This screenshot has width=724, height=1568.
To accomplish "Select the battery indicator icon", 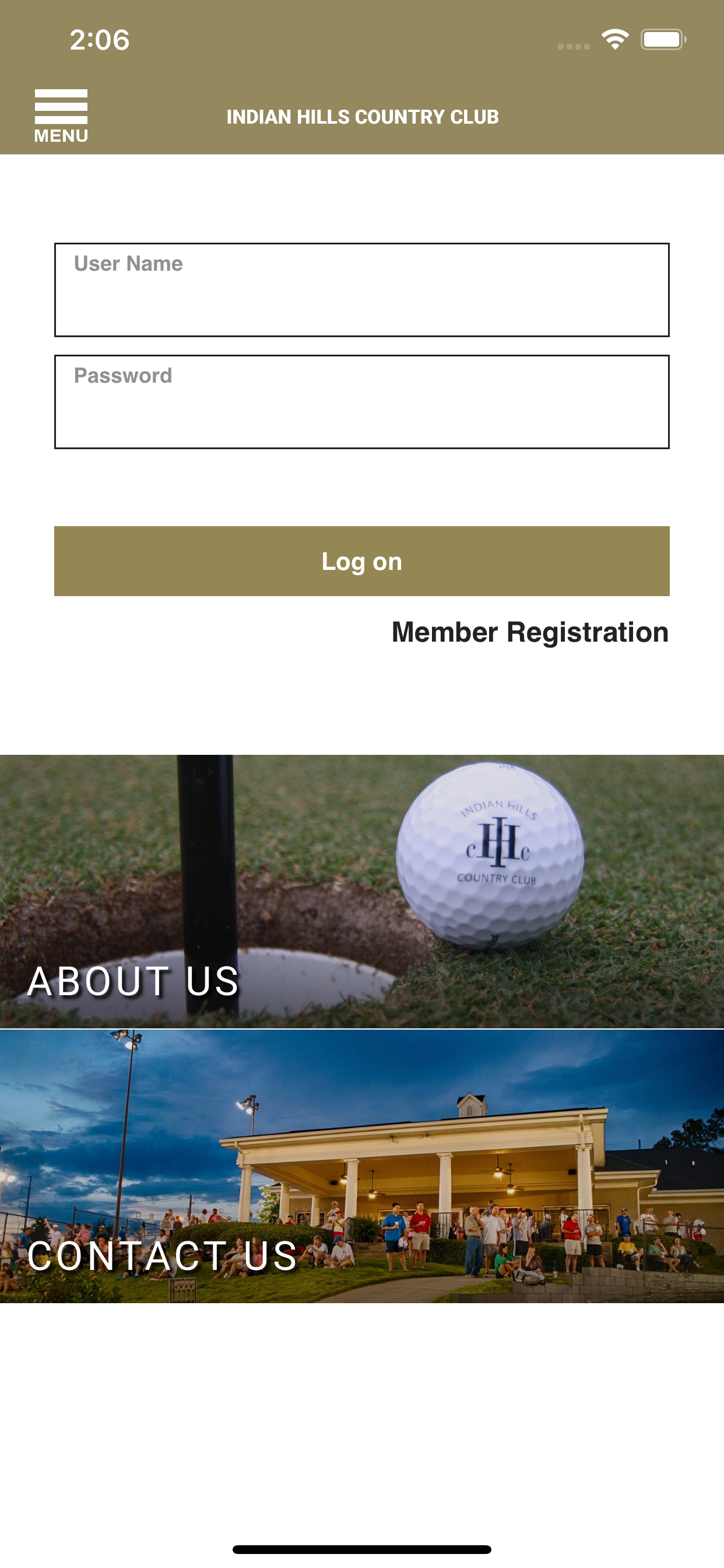I will tap(665, 38).
